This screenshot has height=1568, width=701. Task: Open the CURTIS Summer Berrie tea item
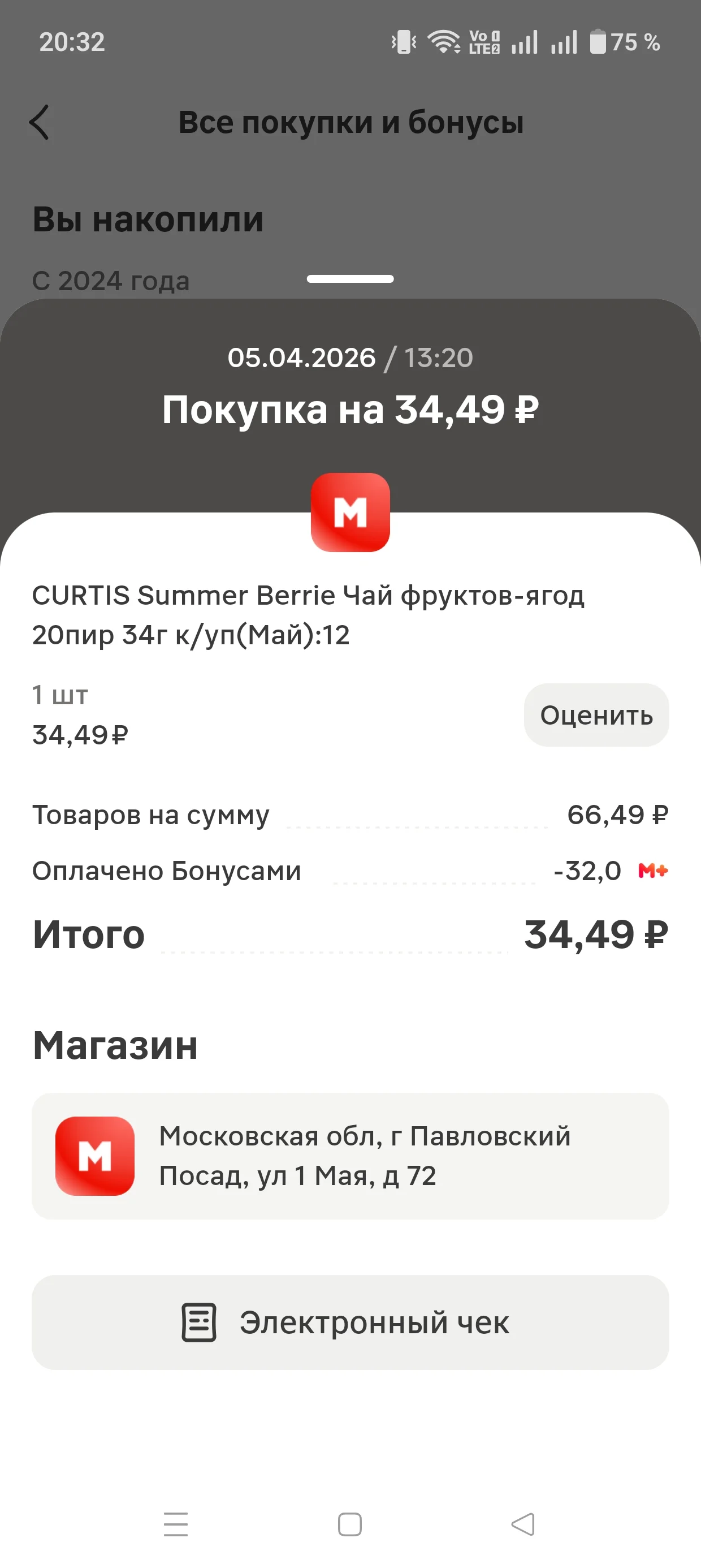pos(308,615)
